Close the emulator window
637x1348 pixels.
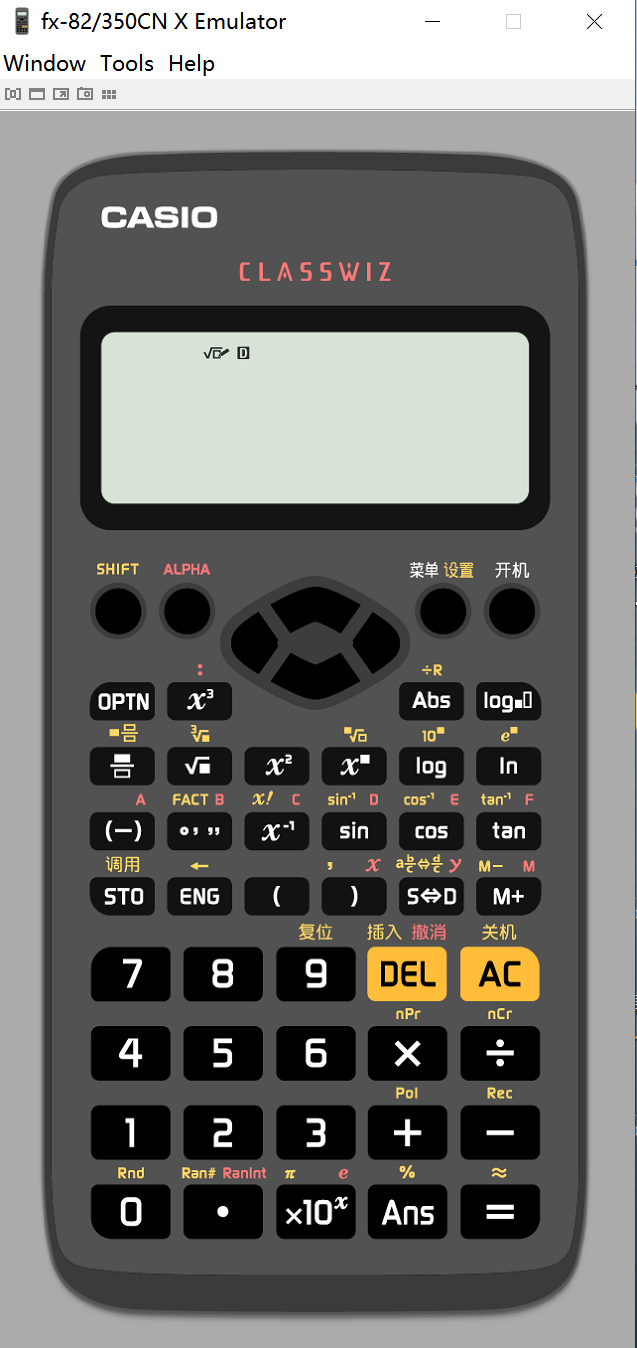594,21
